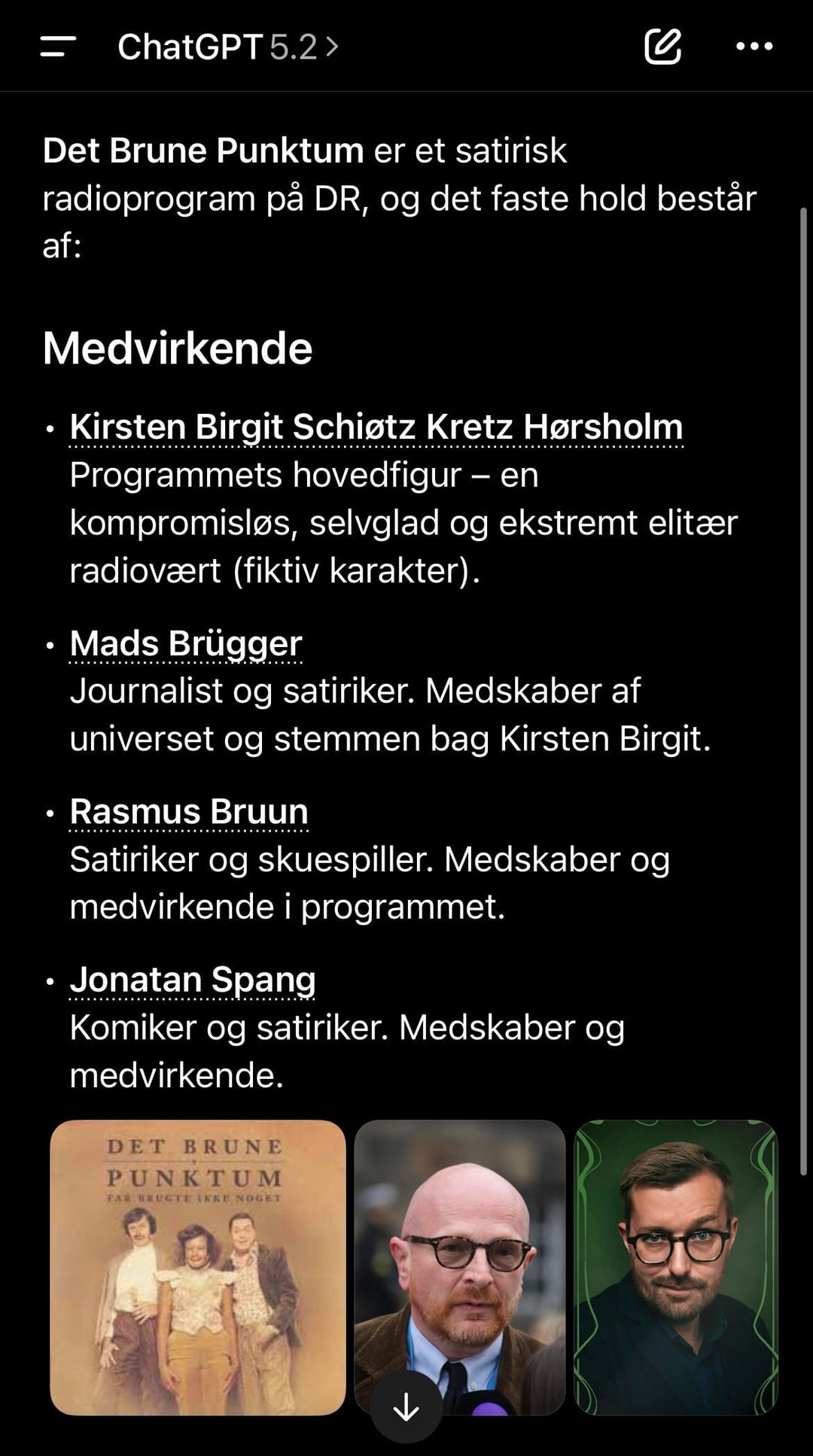View the Det Brune Punktum cover image

point(198,1267)
